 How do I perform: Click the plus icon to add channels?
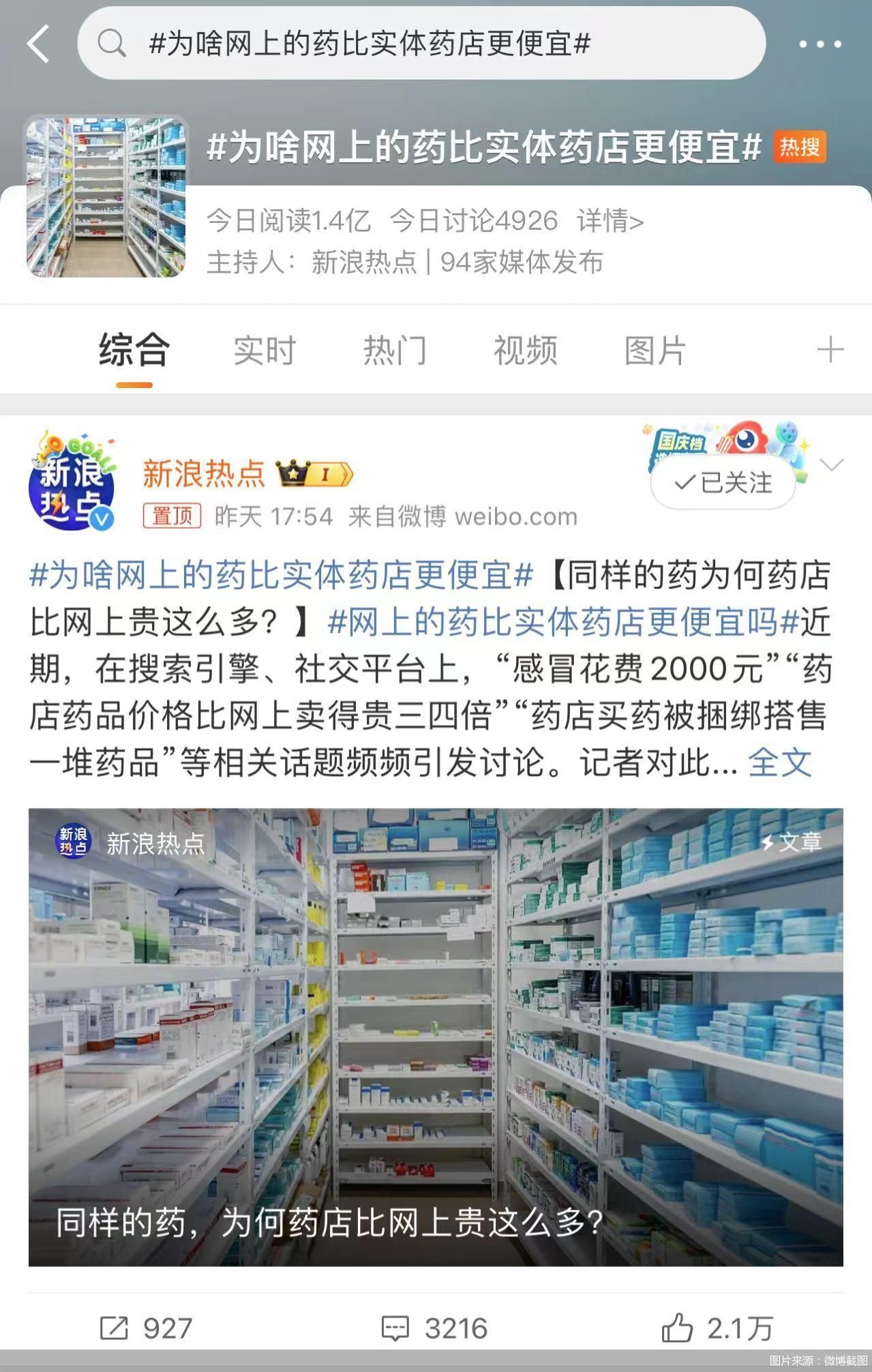tap(829, 349)
